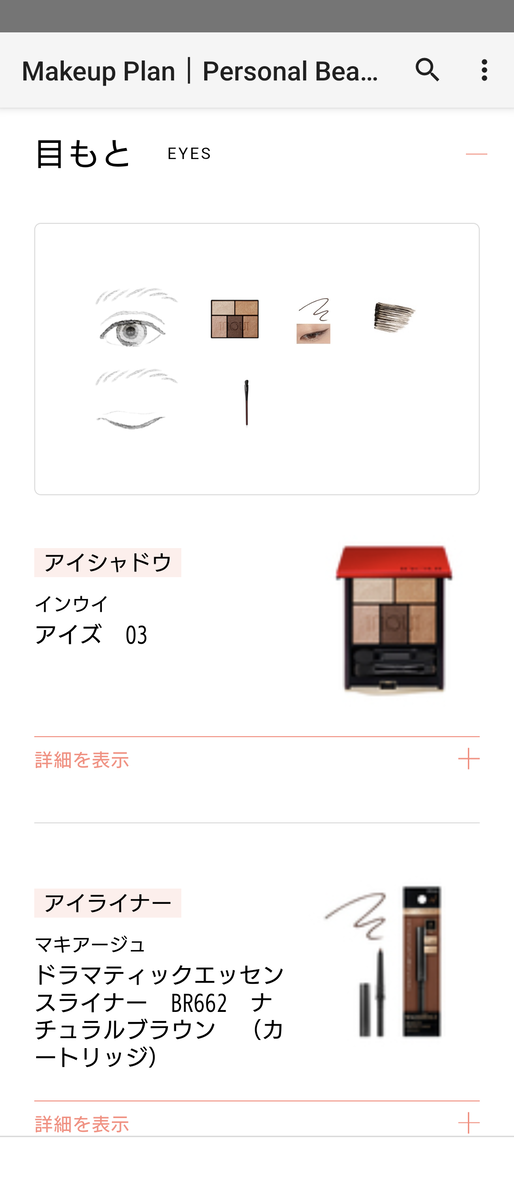Screen dimensions: 514x1200
Task: Expand 詳細を表示 under アイライナー マキアージュ
Action: pyautogui.click(x=257, y=1122)
